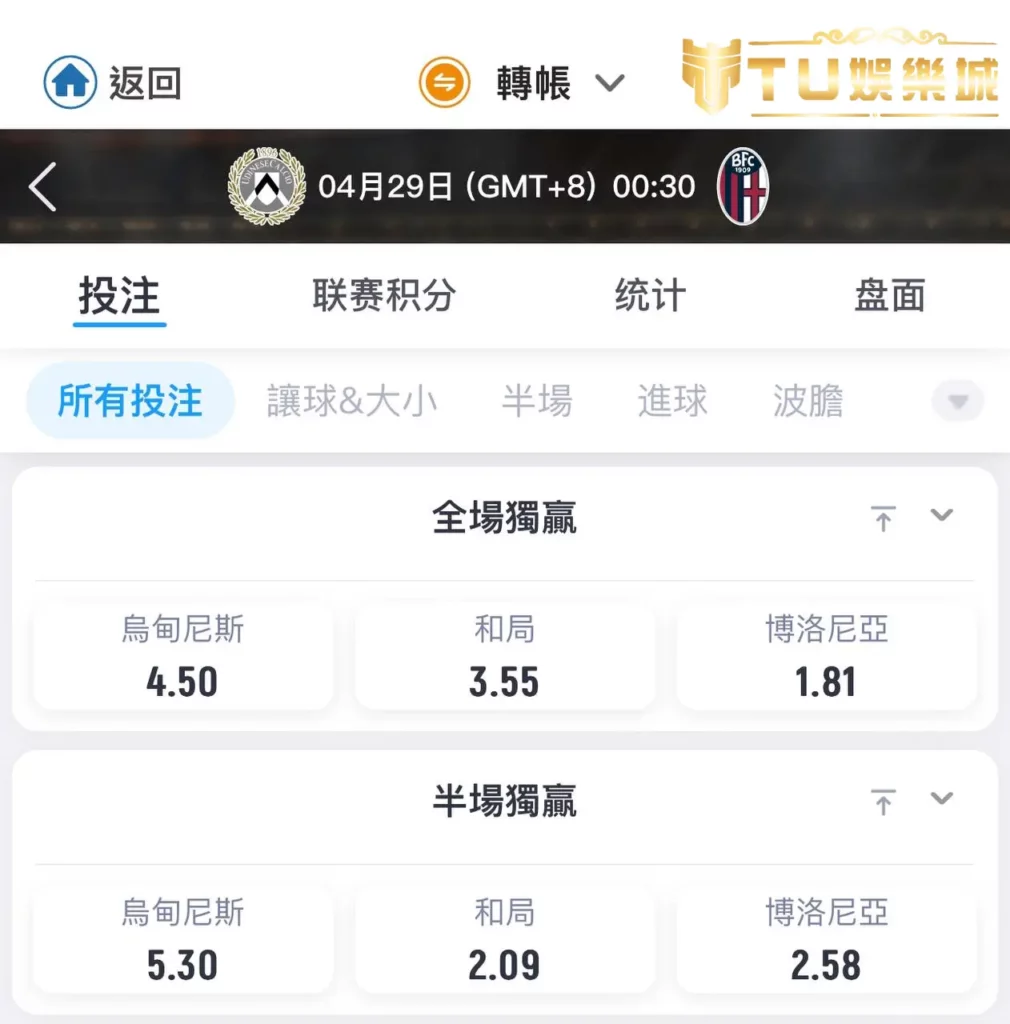The width and height of the screenshot is (1010, 1024).
Task: Click the back arrow on match header
Action: (x=40, y=186)
